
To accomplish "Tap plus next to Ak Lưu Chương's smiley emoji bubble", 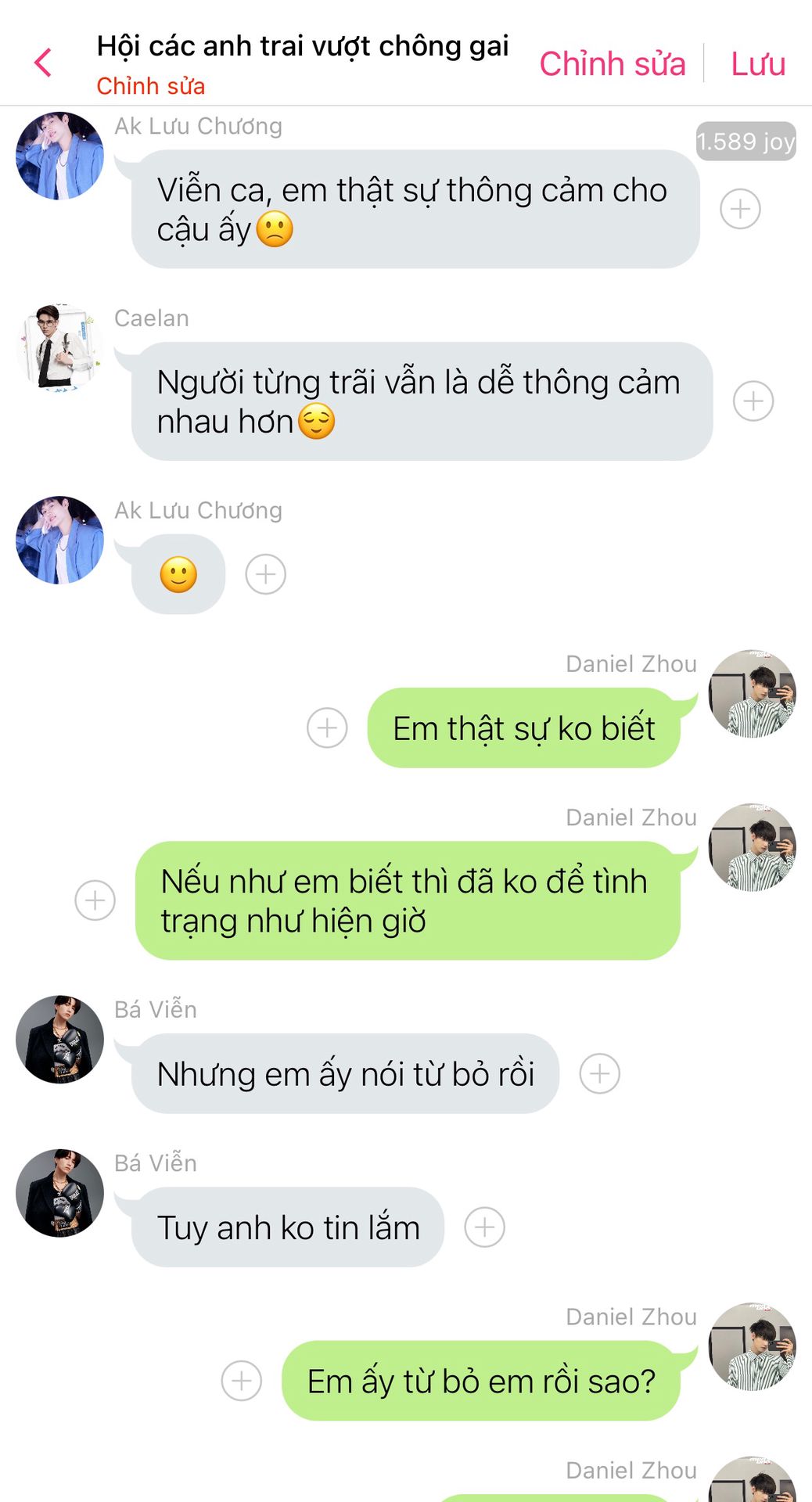I will 266,574.
